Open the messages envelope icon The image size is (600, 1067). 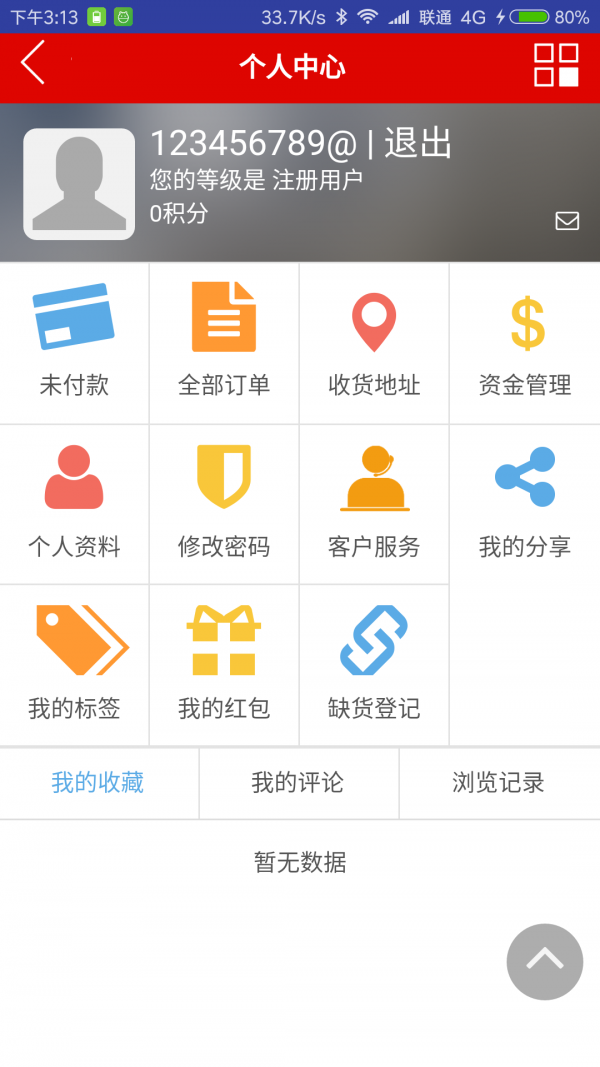pyautogui.click(x=567, y=220)
